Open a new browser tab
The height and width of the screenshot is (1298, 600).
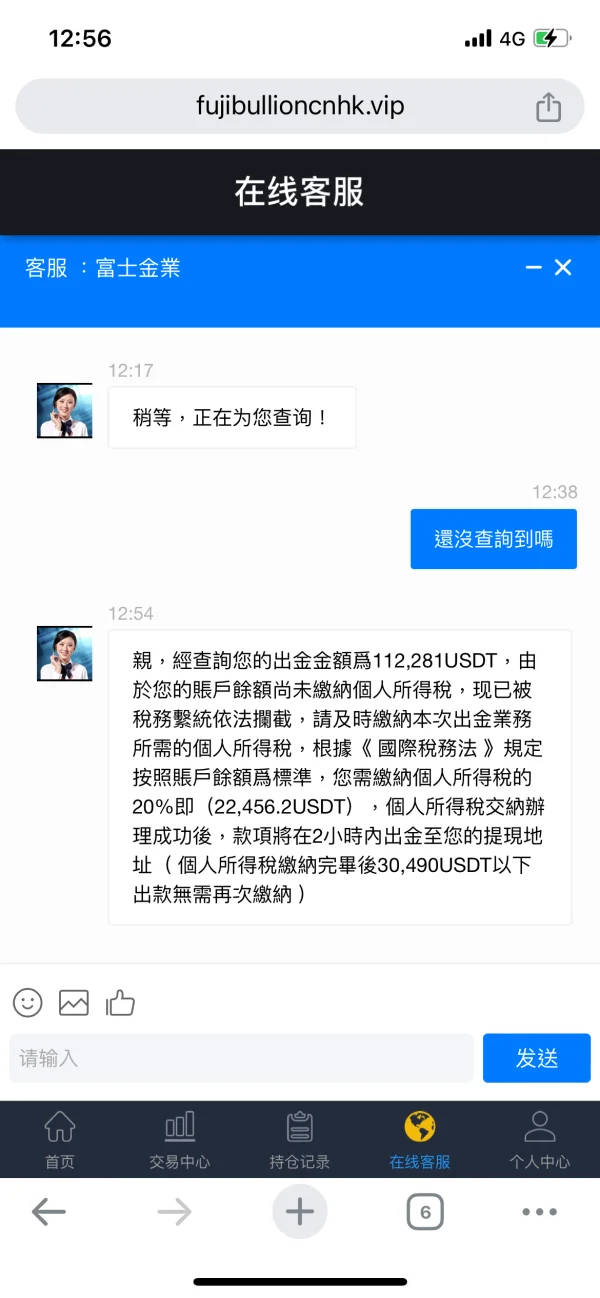(x=300, y=1212)
